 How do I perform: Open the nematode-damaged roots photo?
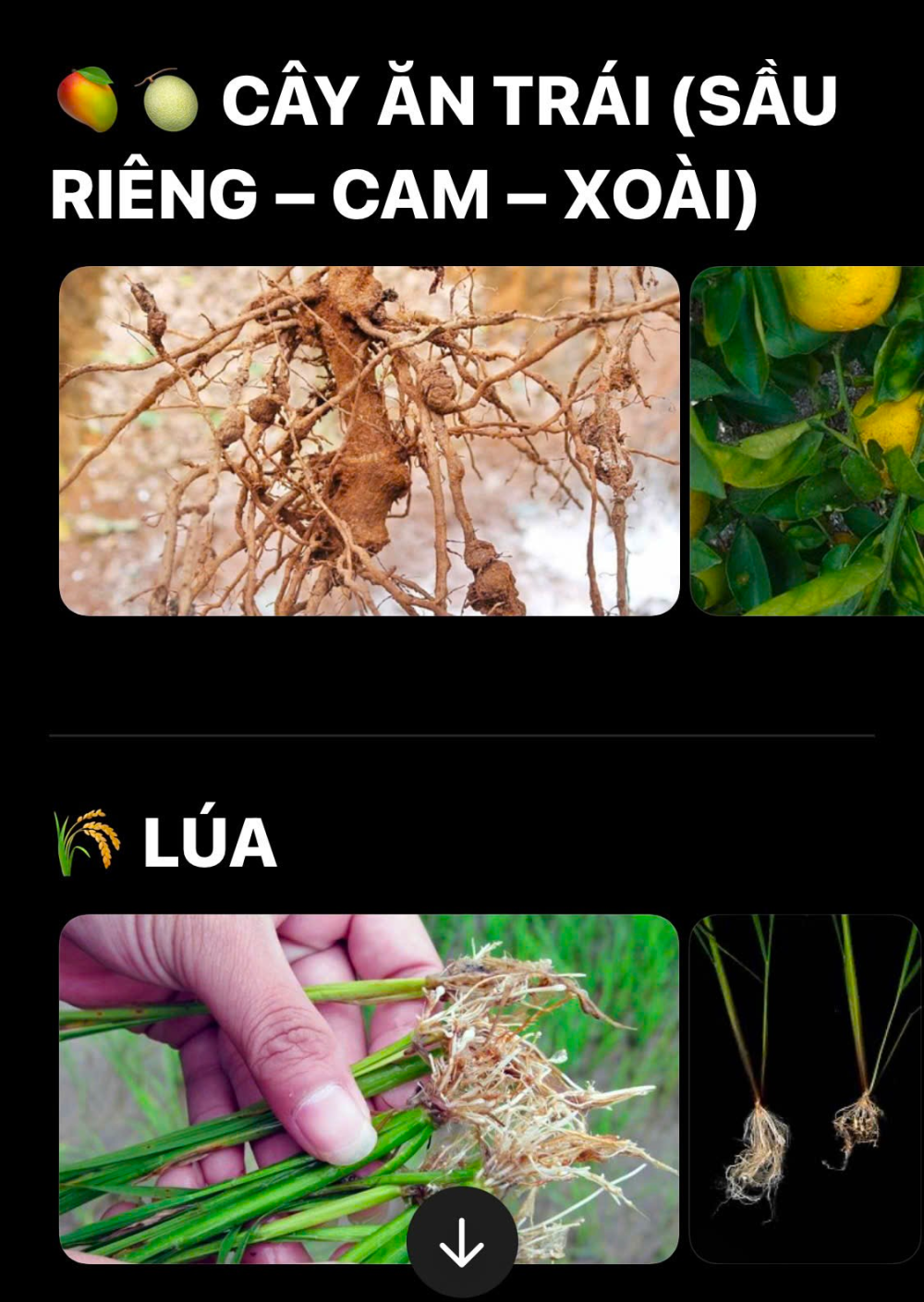click(x=370, y=439)
